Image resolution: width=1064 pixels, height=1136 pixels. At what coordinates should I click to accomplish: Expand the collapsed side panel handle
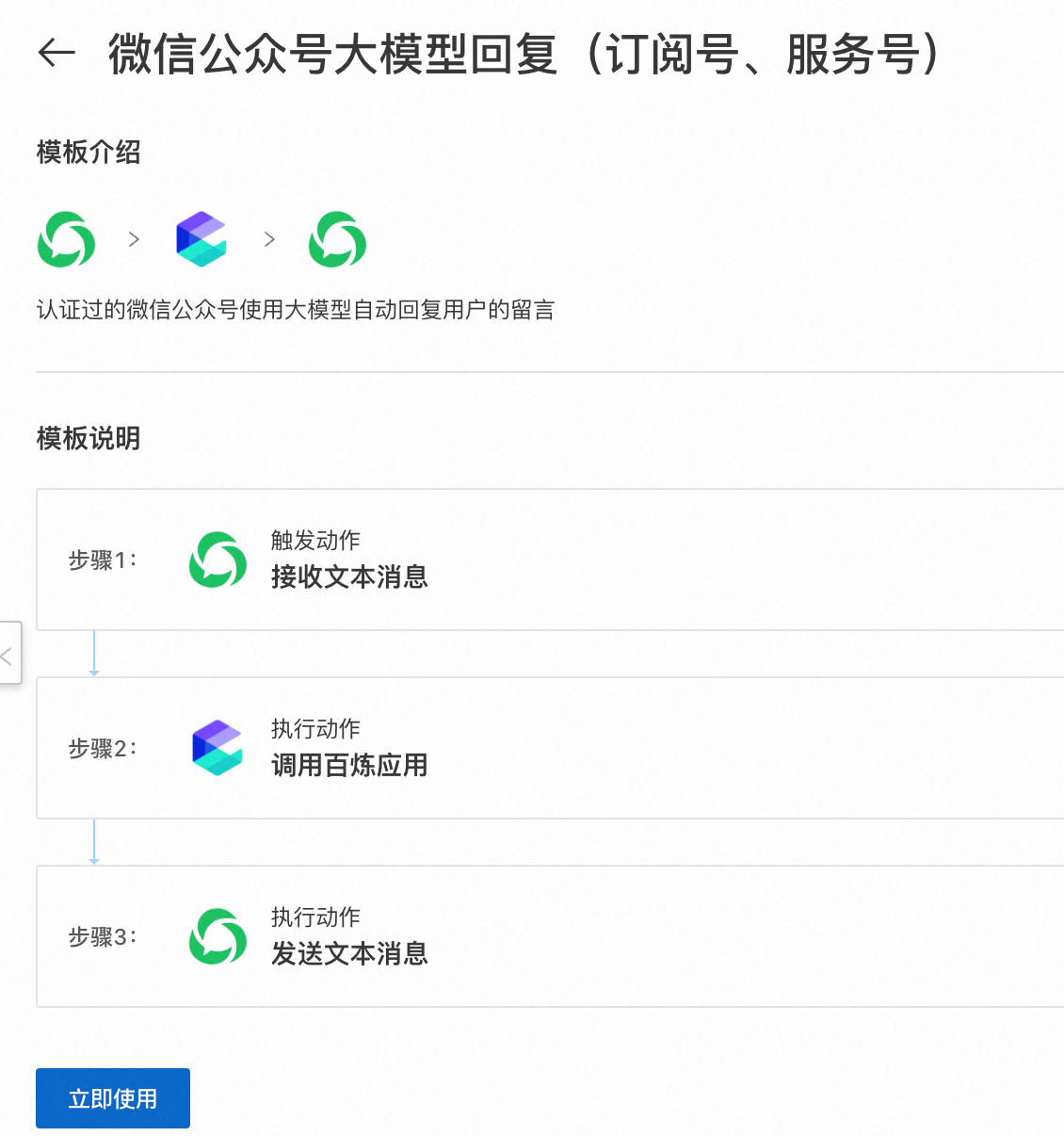(8, 653)
